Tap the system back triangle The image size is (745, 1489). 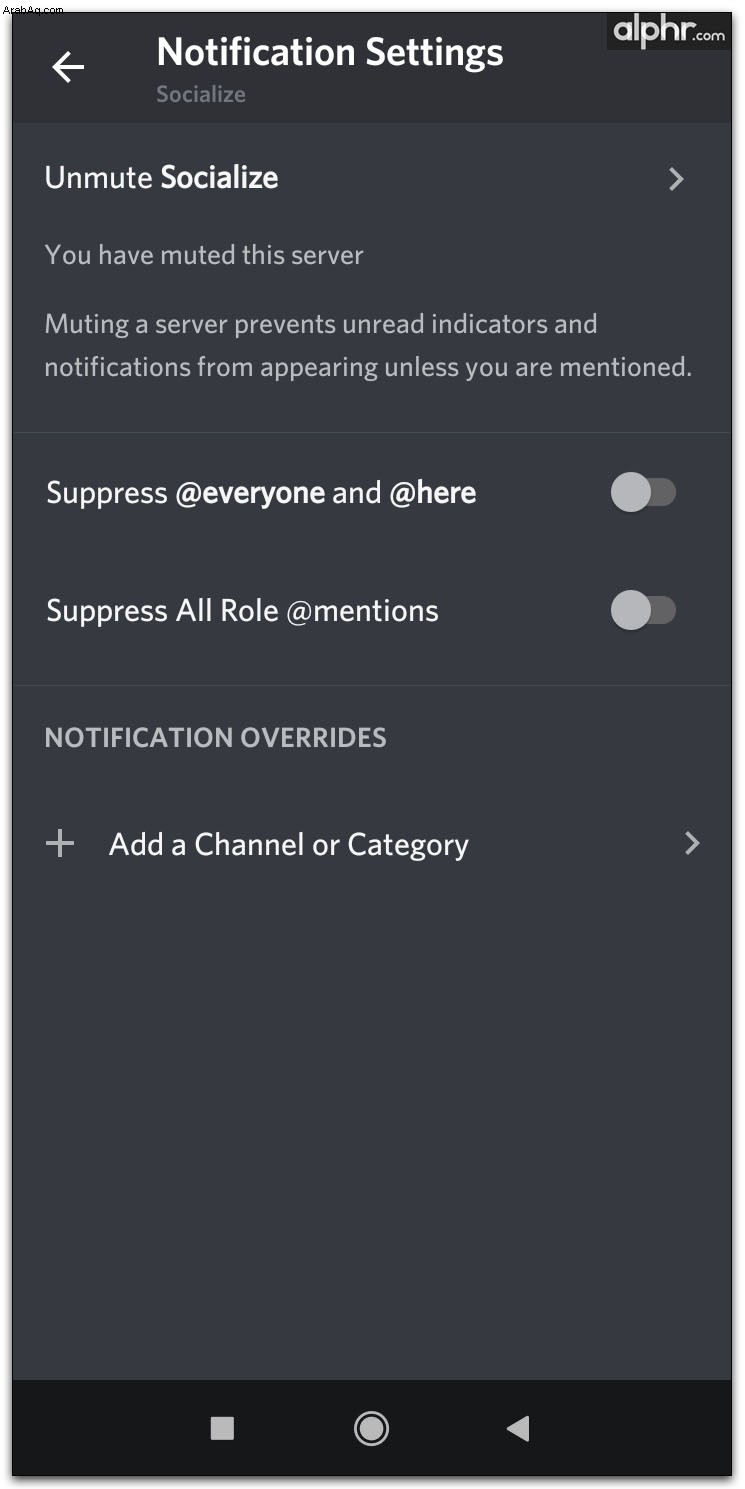pos(518,1428)
